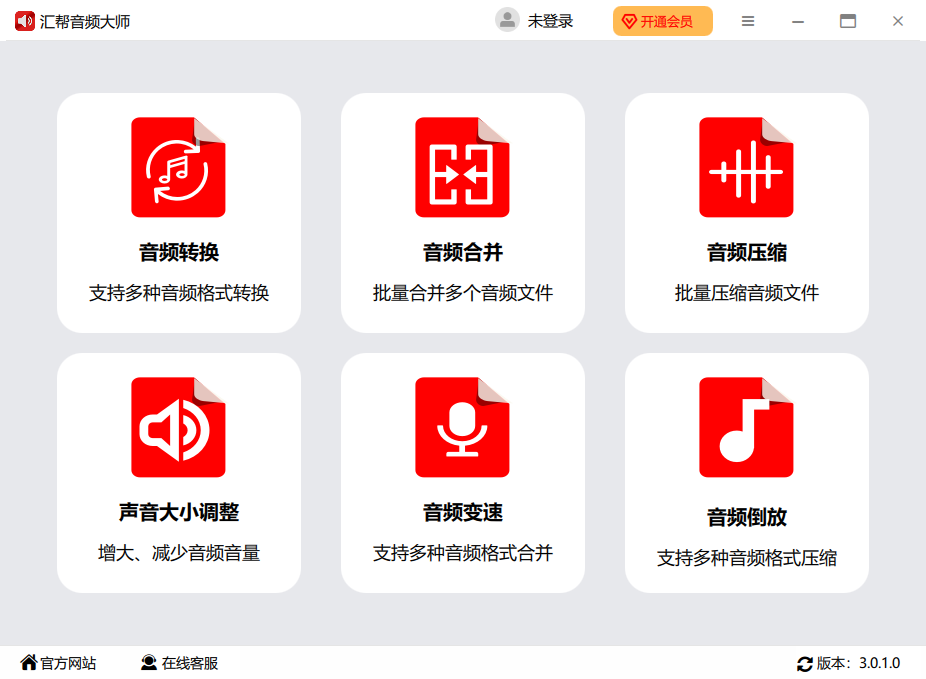
Task: Minimize the application window
Action: point(798,21)
